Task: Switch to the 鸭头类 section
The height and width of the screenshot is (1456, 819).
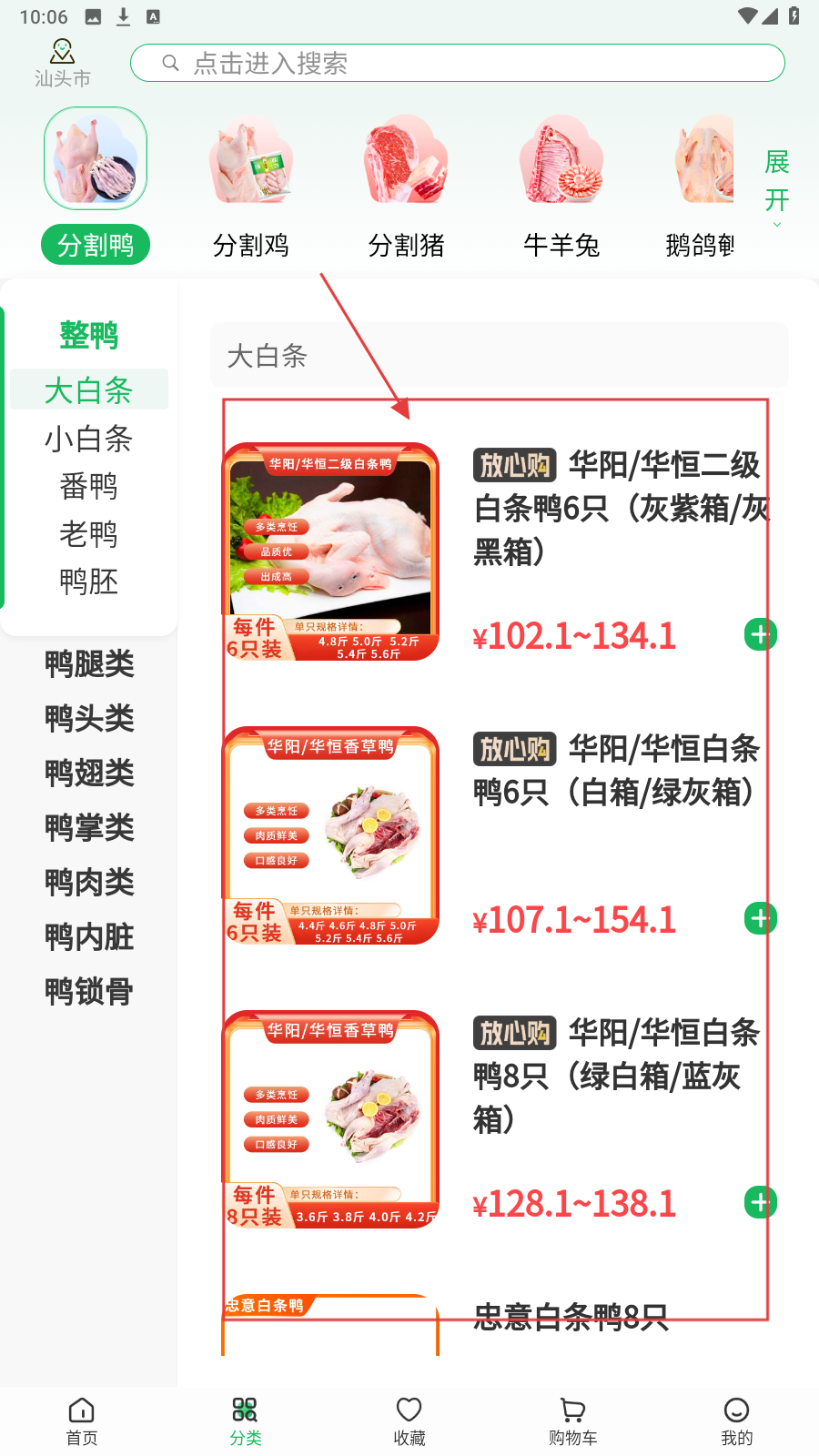Action: (x=89, y=719)
